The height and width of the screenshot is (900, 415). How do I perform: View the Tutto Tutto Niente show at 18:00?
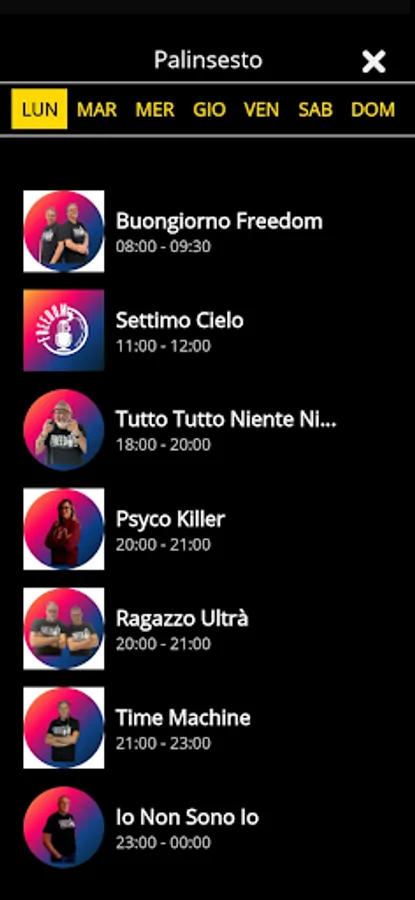(207, 430)
